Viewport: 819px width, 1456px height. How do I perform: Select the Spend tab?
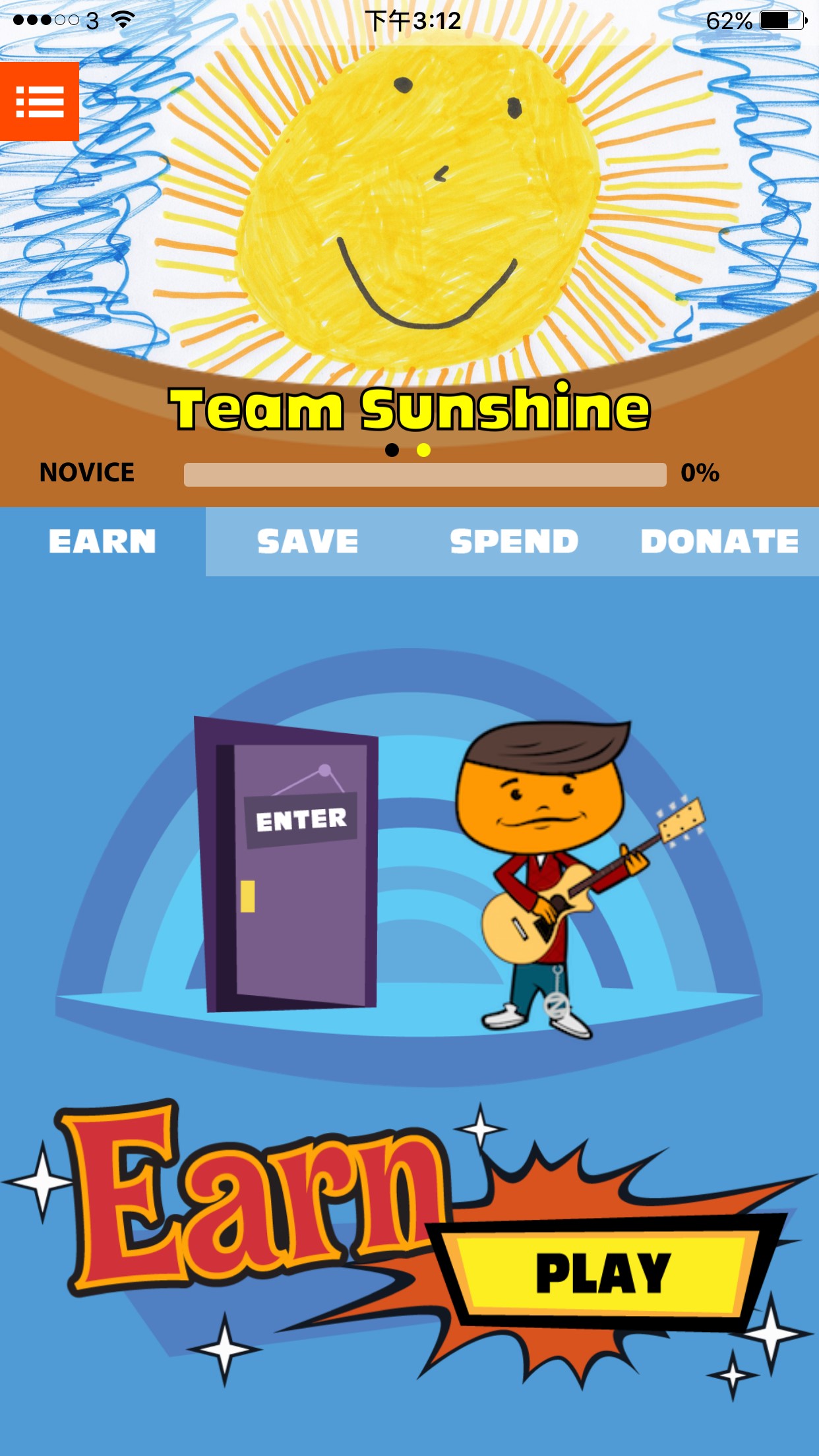pyautogui.click(x=514, y=541)
